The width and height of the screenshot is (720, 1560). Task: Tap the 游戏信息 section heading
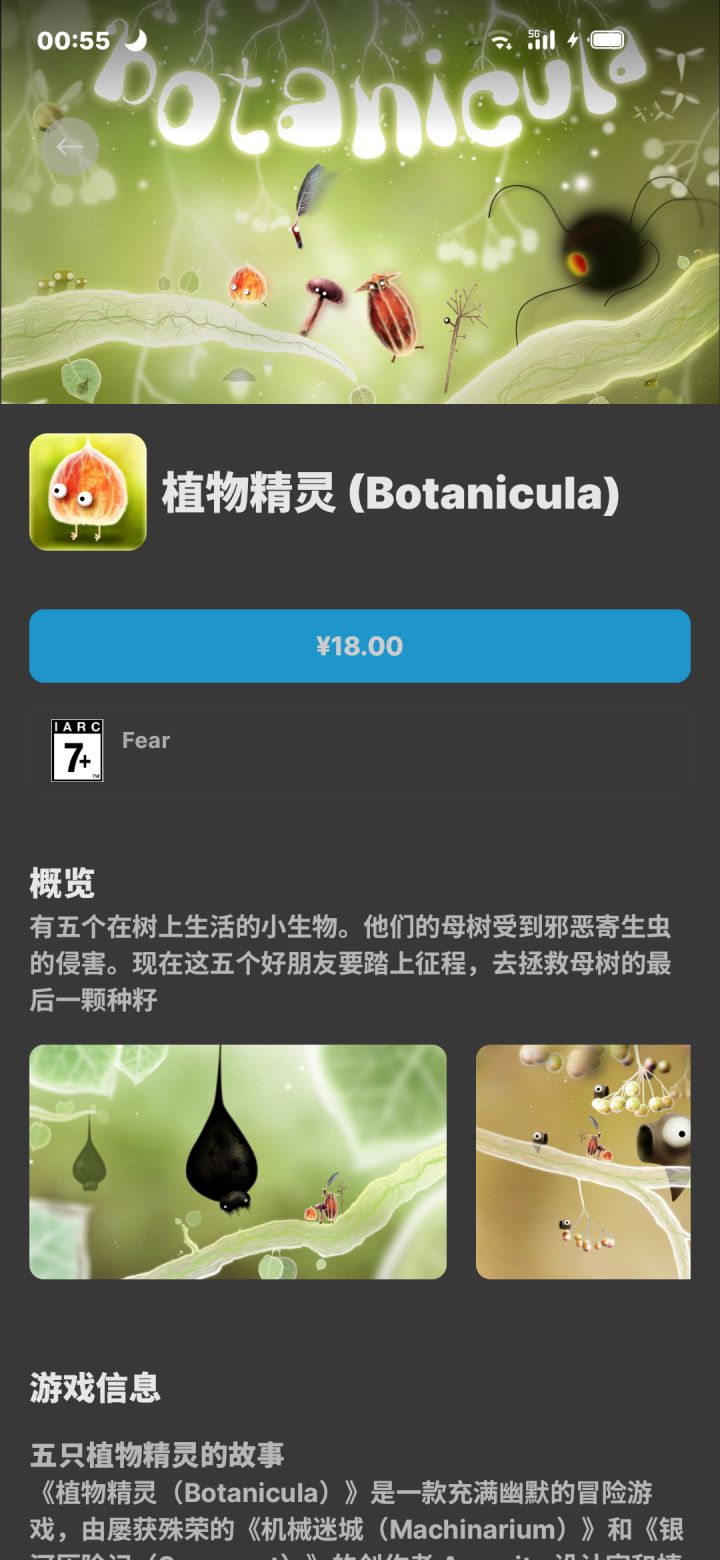coord(94,1389)
